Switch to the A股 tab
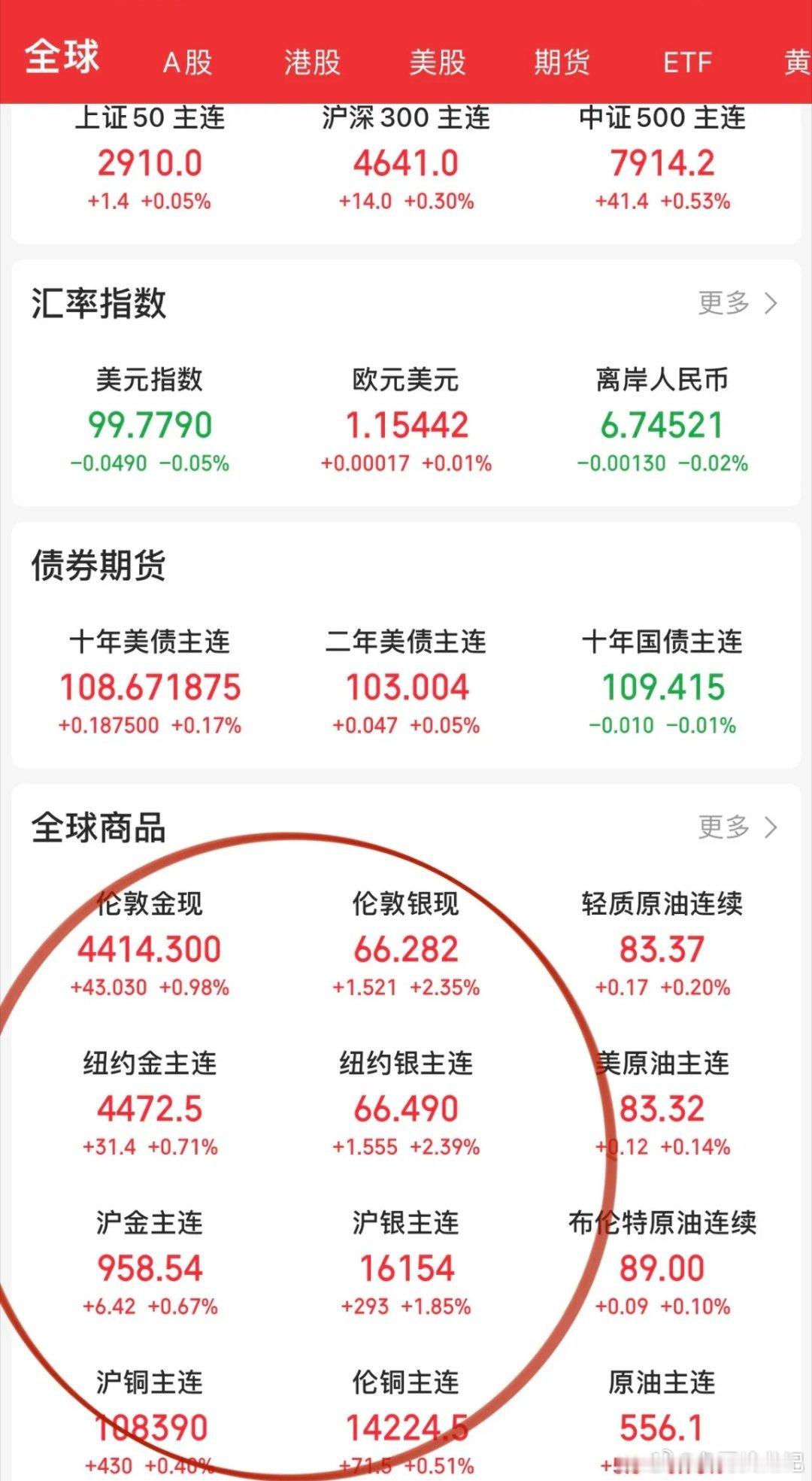 [x=187, y=62]
